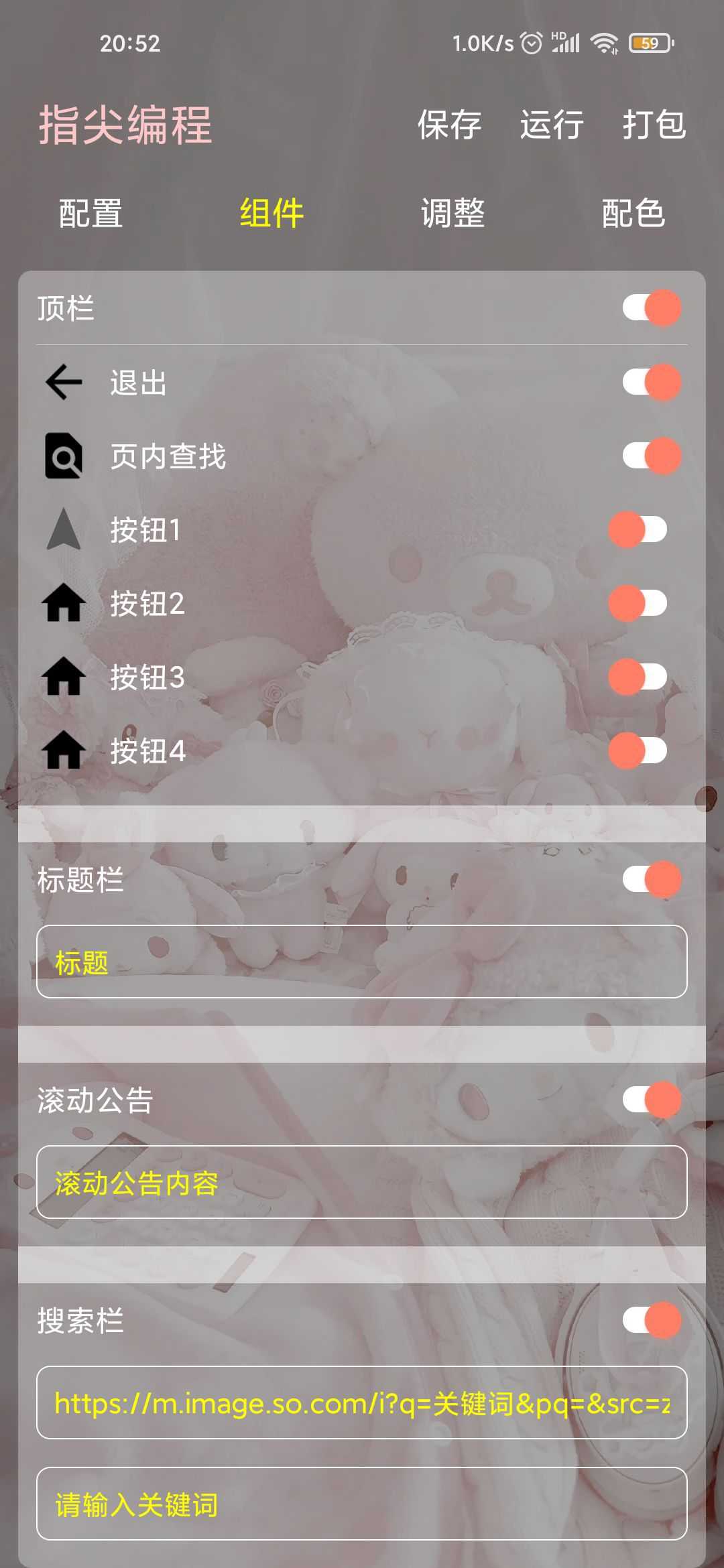Edit the 滚动公告内容 field
The height and width of the screenshot is (1568, 724).
[x=362, y=1183]
